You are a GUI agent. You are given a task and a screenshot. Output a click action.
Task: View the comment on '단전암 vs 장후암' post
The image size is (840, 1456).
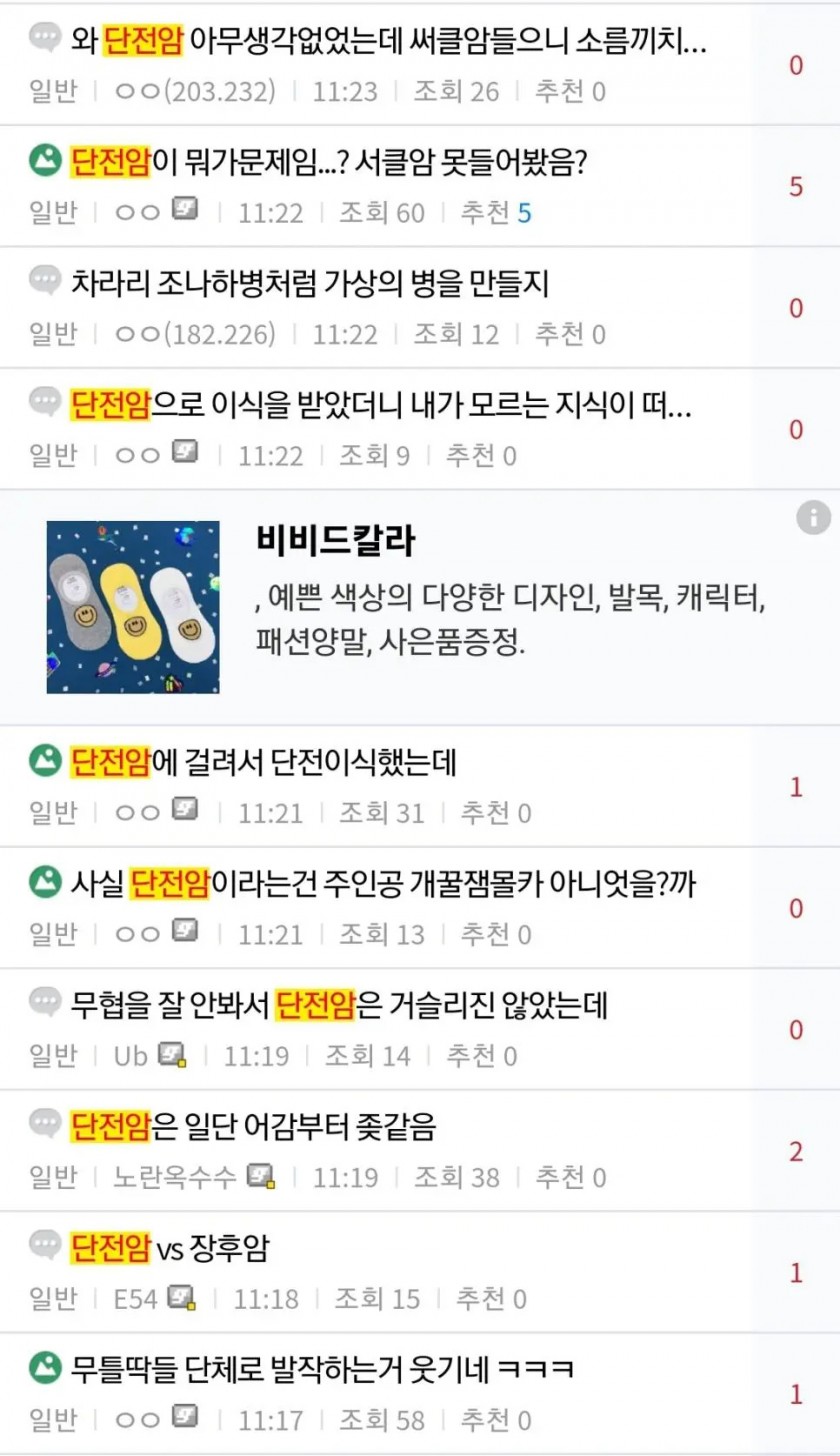pos(797,1273)
